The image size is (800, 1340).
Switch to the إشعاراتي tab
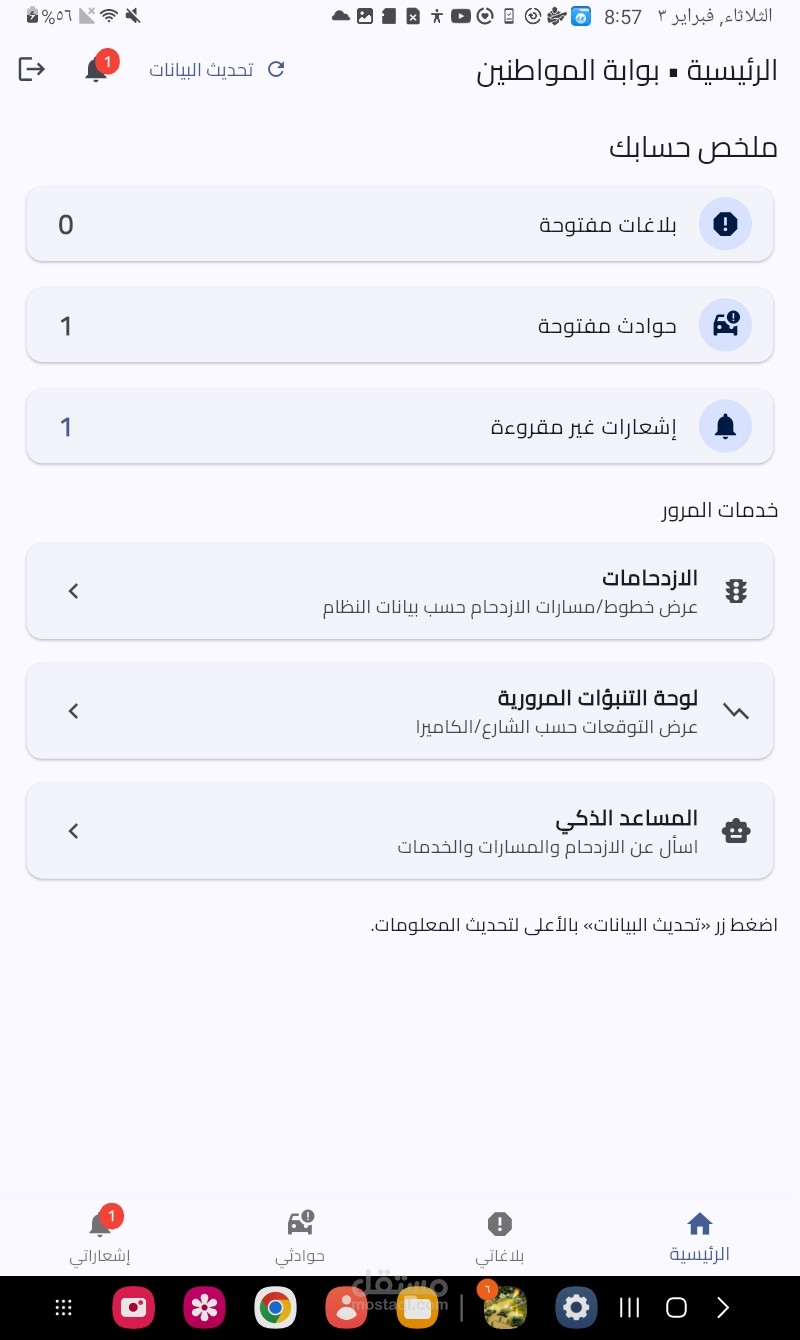(100, 1237)
